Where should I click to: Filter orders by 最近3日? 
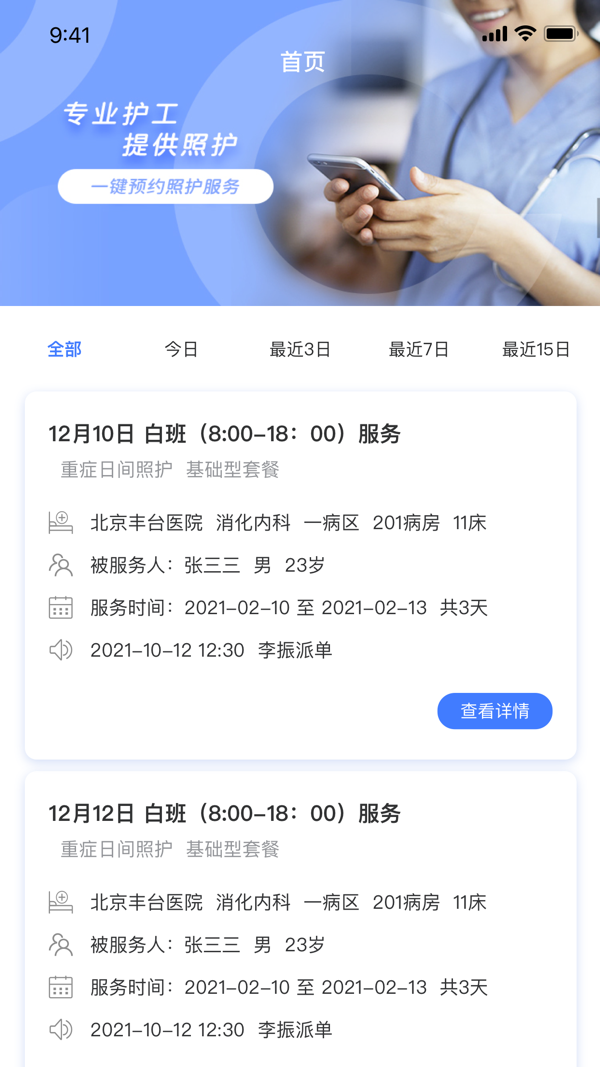(x=300, y=349)
